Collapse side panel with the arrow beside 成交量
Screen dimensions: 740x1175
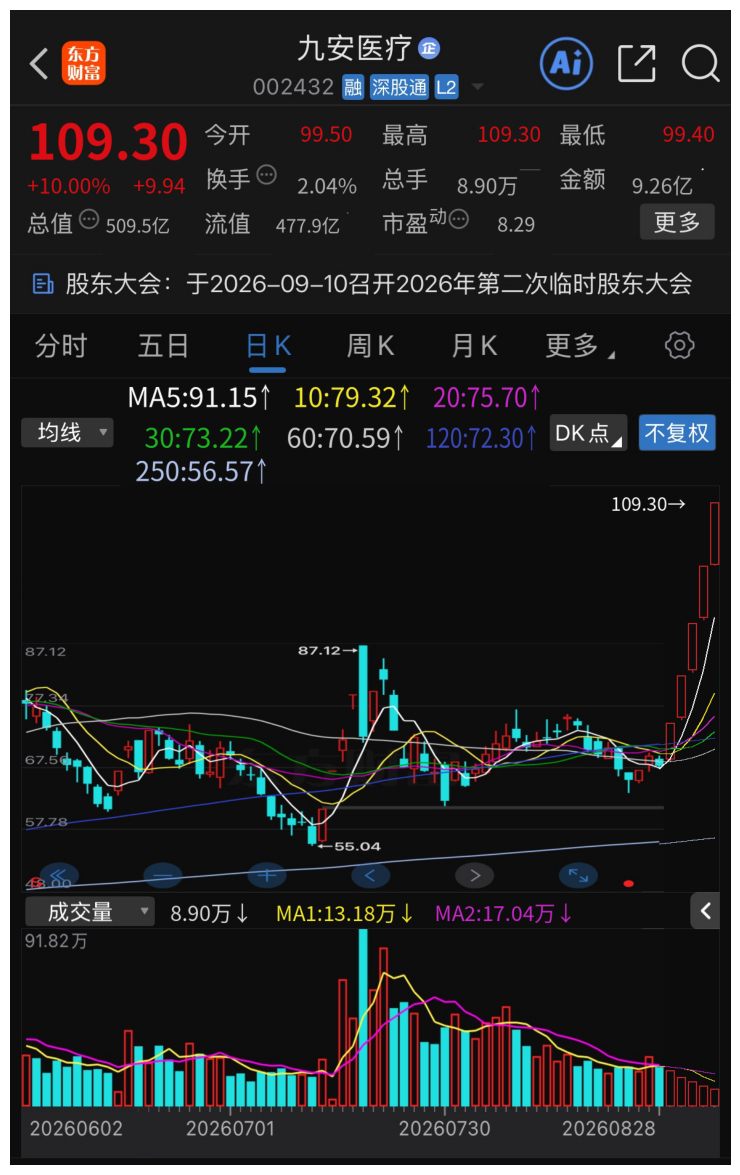tap(705, 911)
